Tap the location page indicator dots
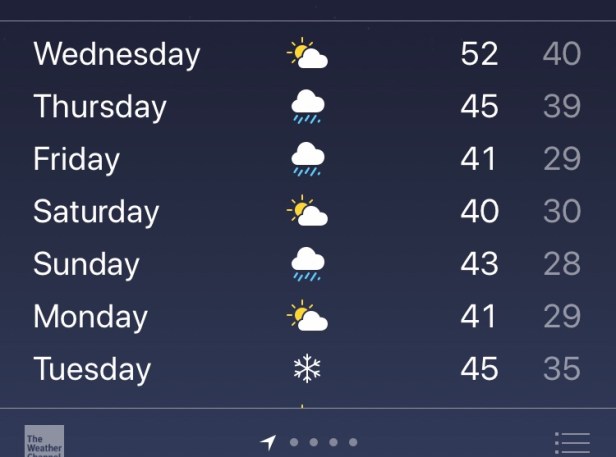The image size is (616, 457). click(x=312, y=442)
